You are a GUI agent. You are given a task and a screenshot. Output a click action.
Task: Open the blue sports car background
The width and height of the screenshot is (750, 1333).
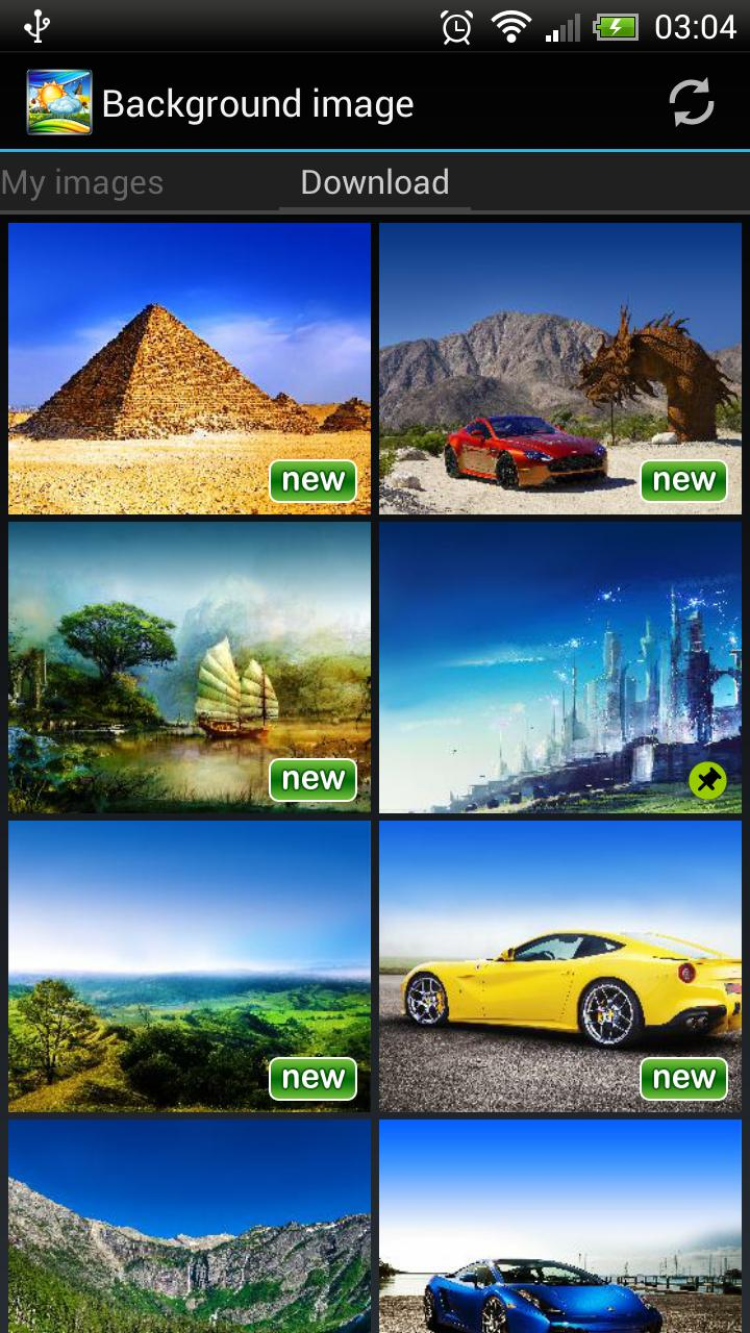(560, 1225)
